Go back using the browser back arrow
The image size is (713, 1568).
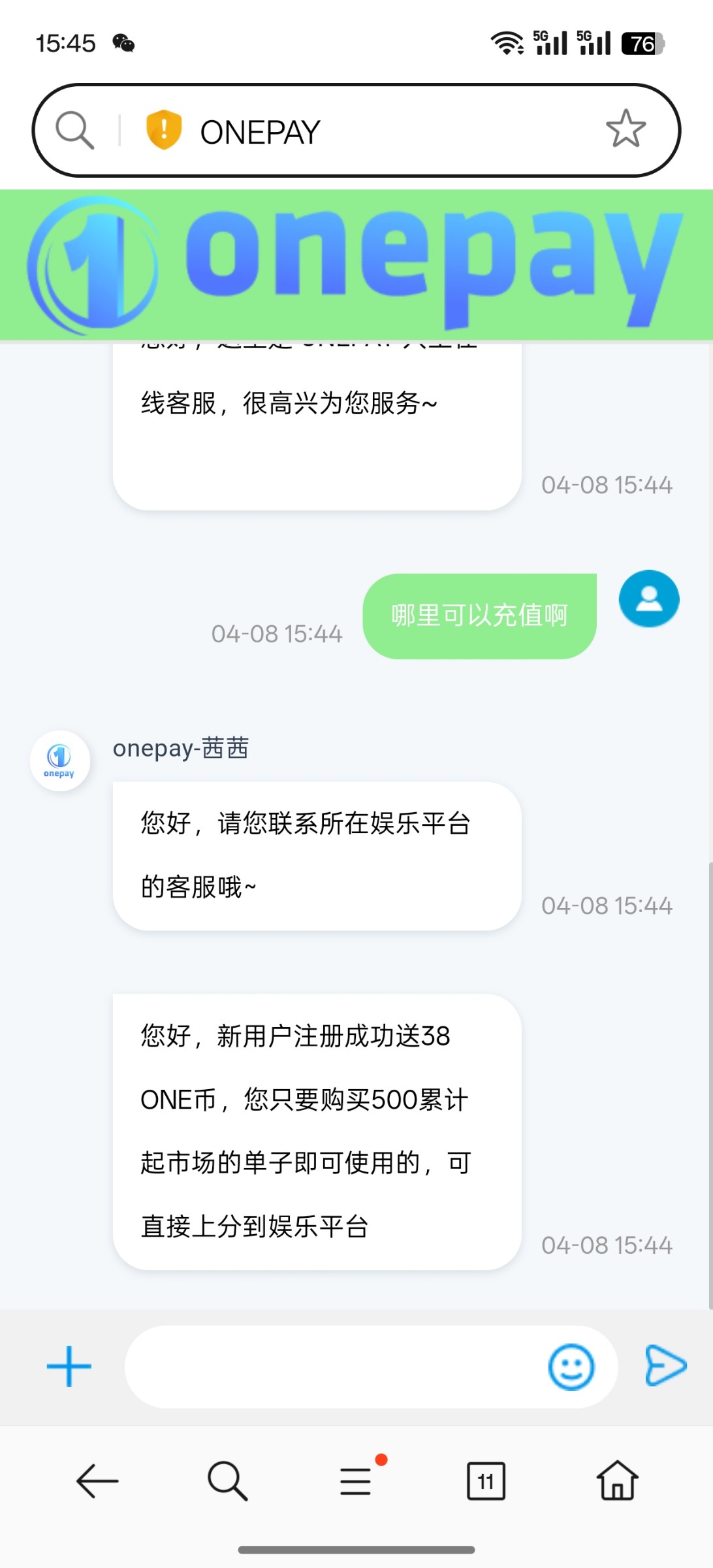coord(97,1480)
